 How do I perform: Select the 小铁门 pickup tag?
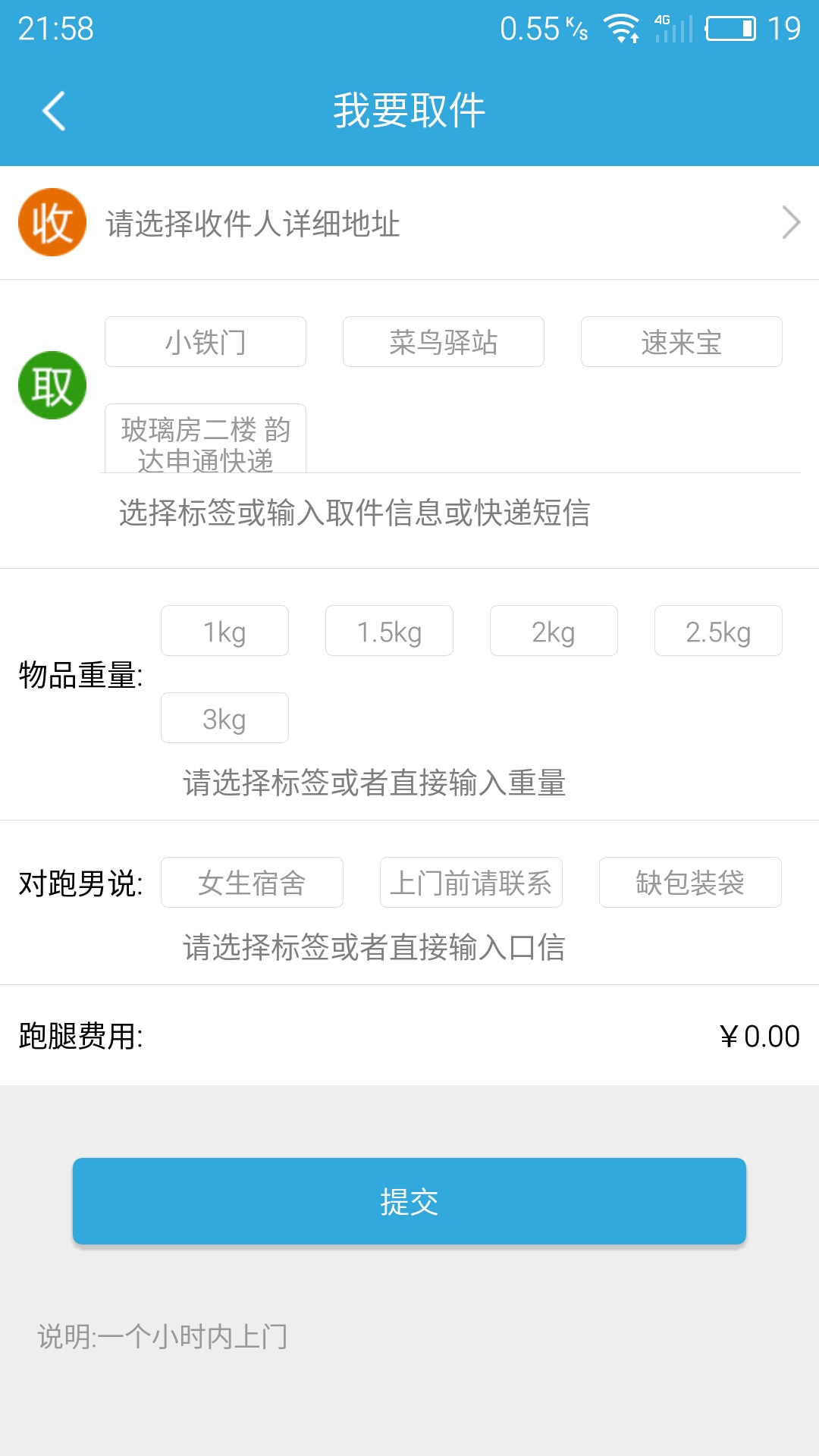pos(206,342)
